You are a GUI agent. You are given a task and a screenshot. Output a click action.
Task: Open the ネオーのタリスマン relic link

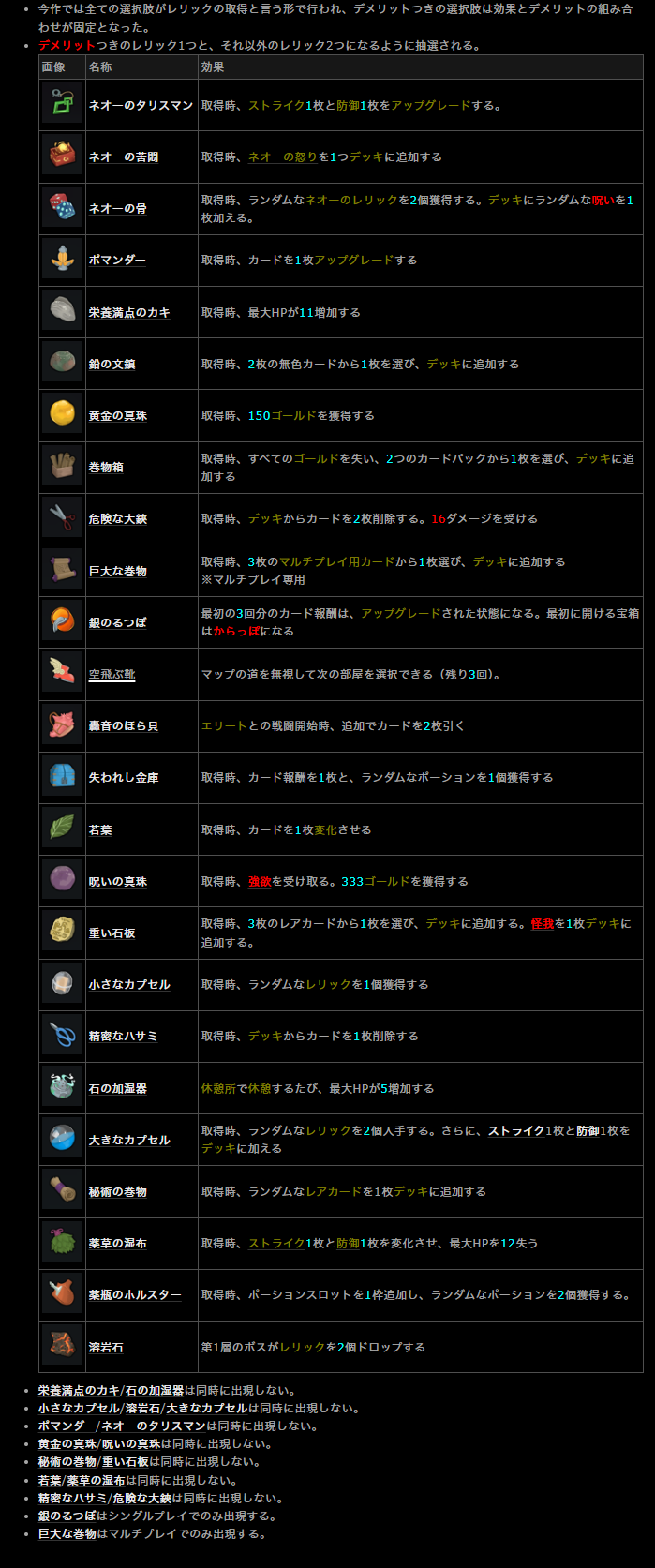point(141,106)
